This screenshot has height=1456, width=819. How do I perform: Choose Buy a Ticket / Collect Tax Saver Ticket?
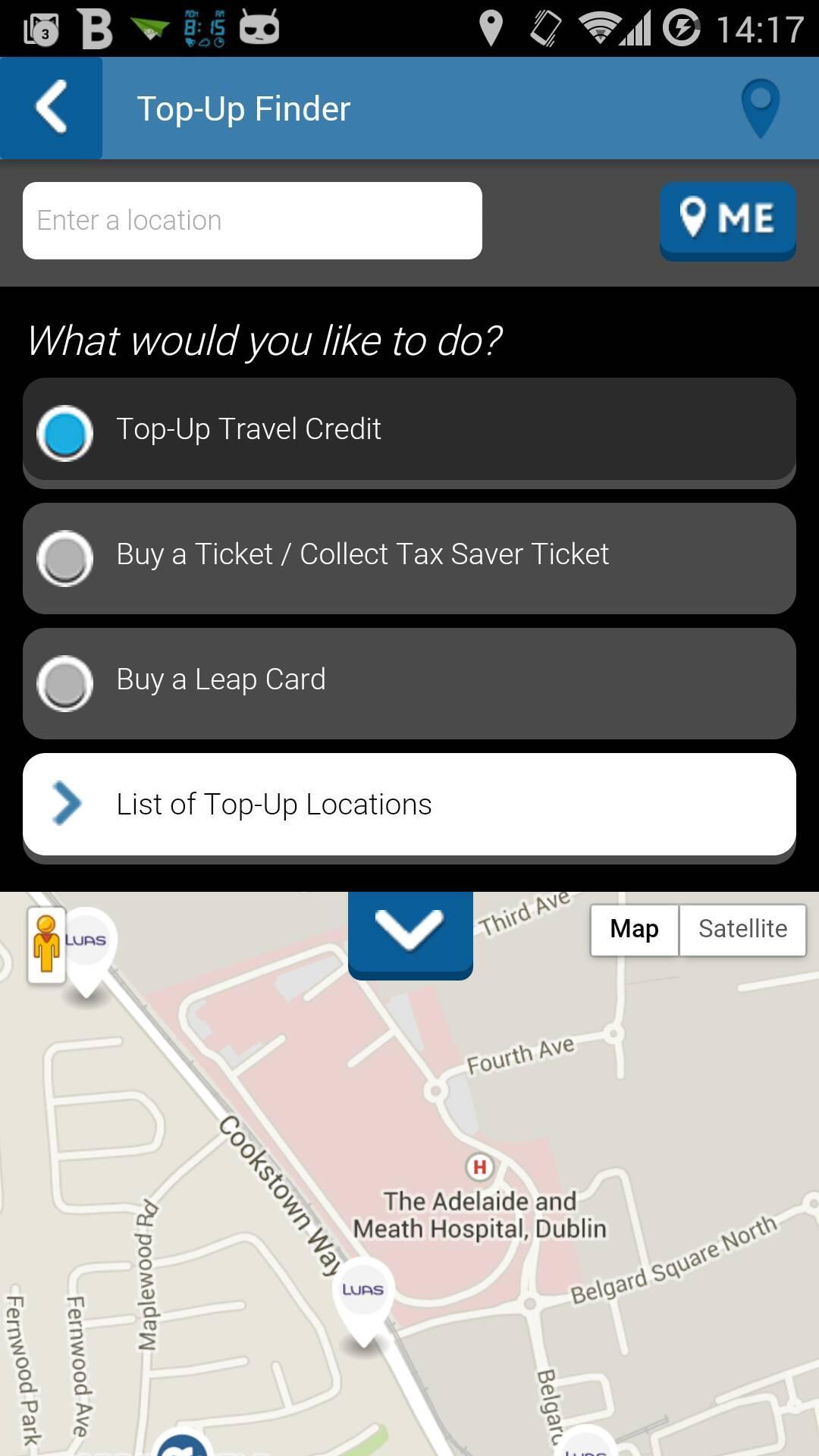point(409,556)
